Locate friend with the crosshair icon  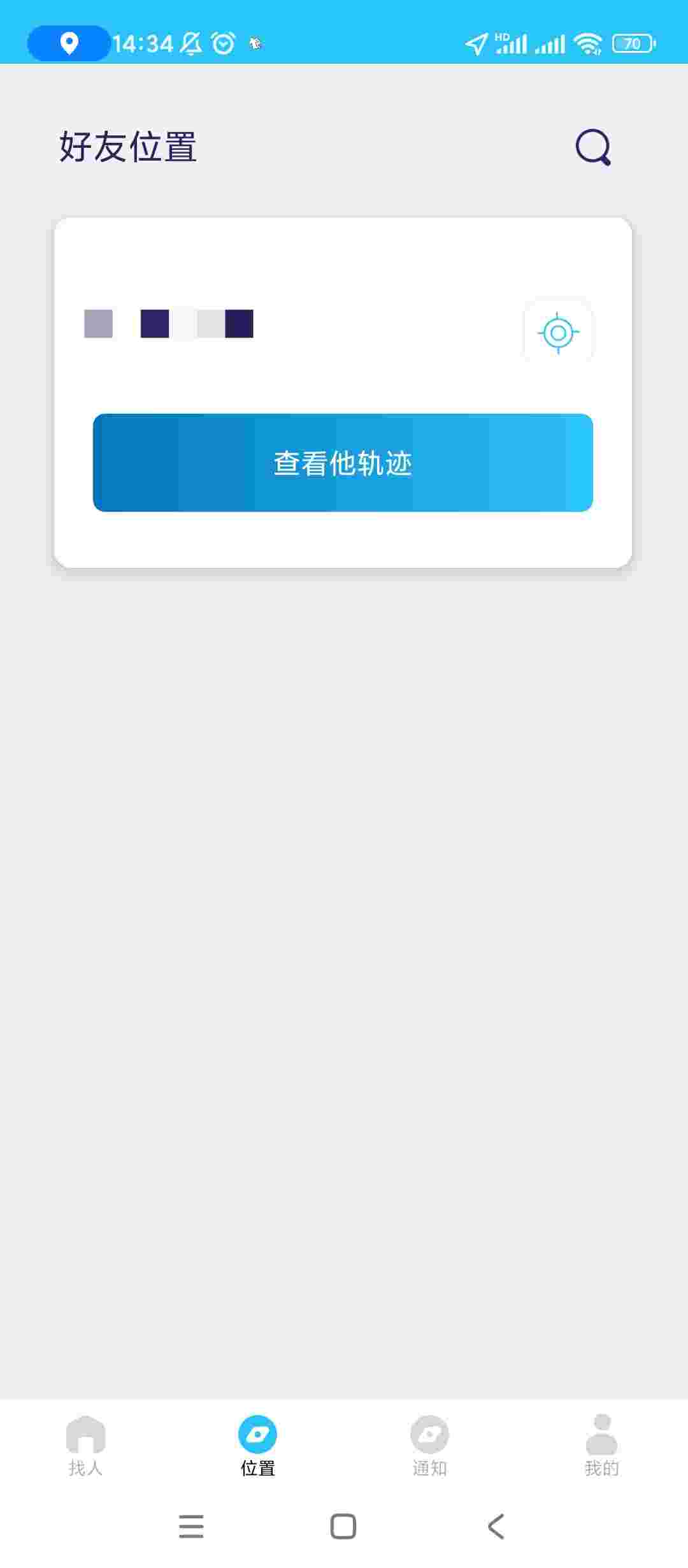[558, 332]
